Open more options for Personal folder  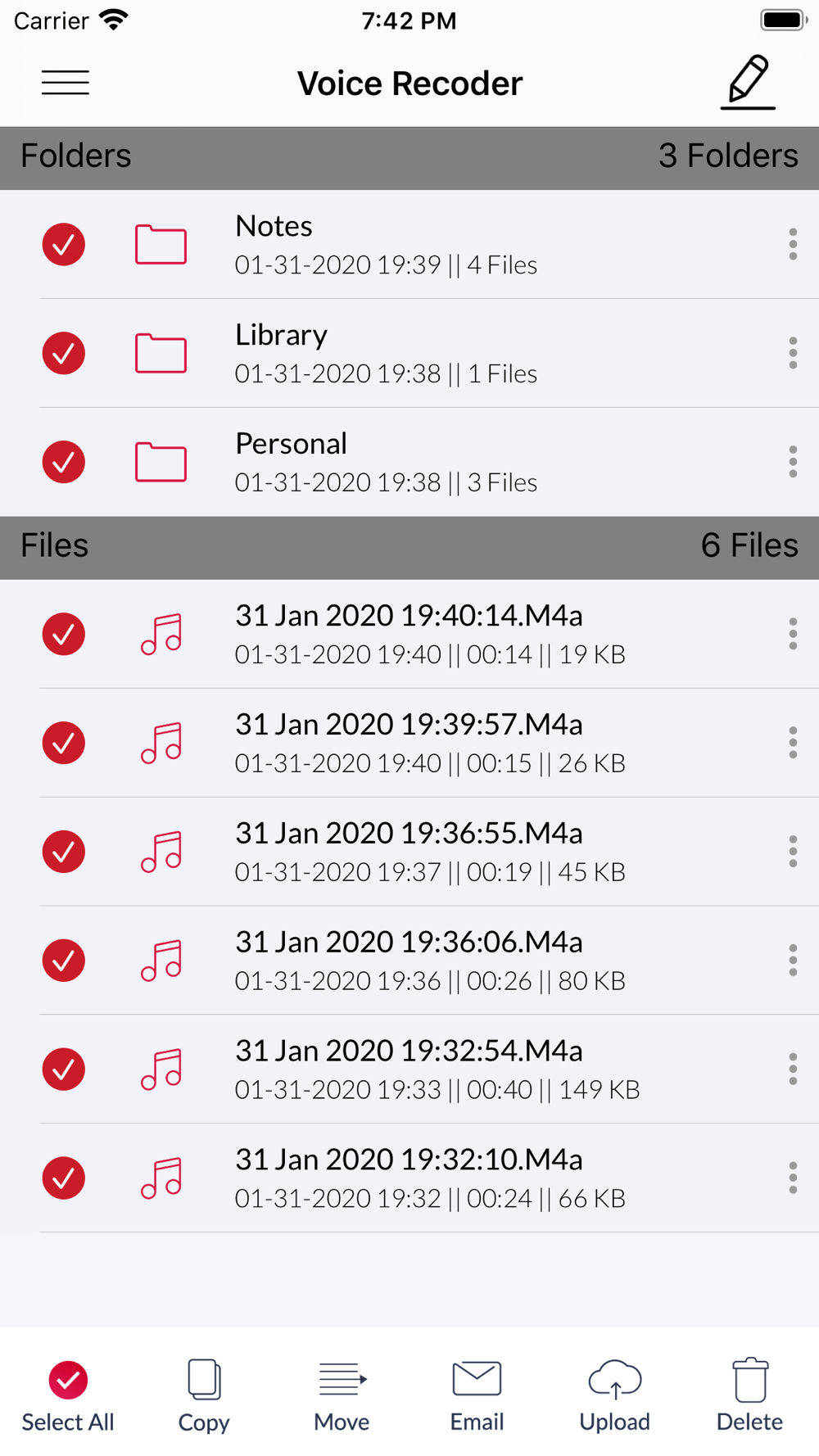[x=793, y=462]
